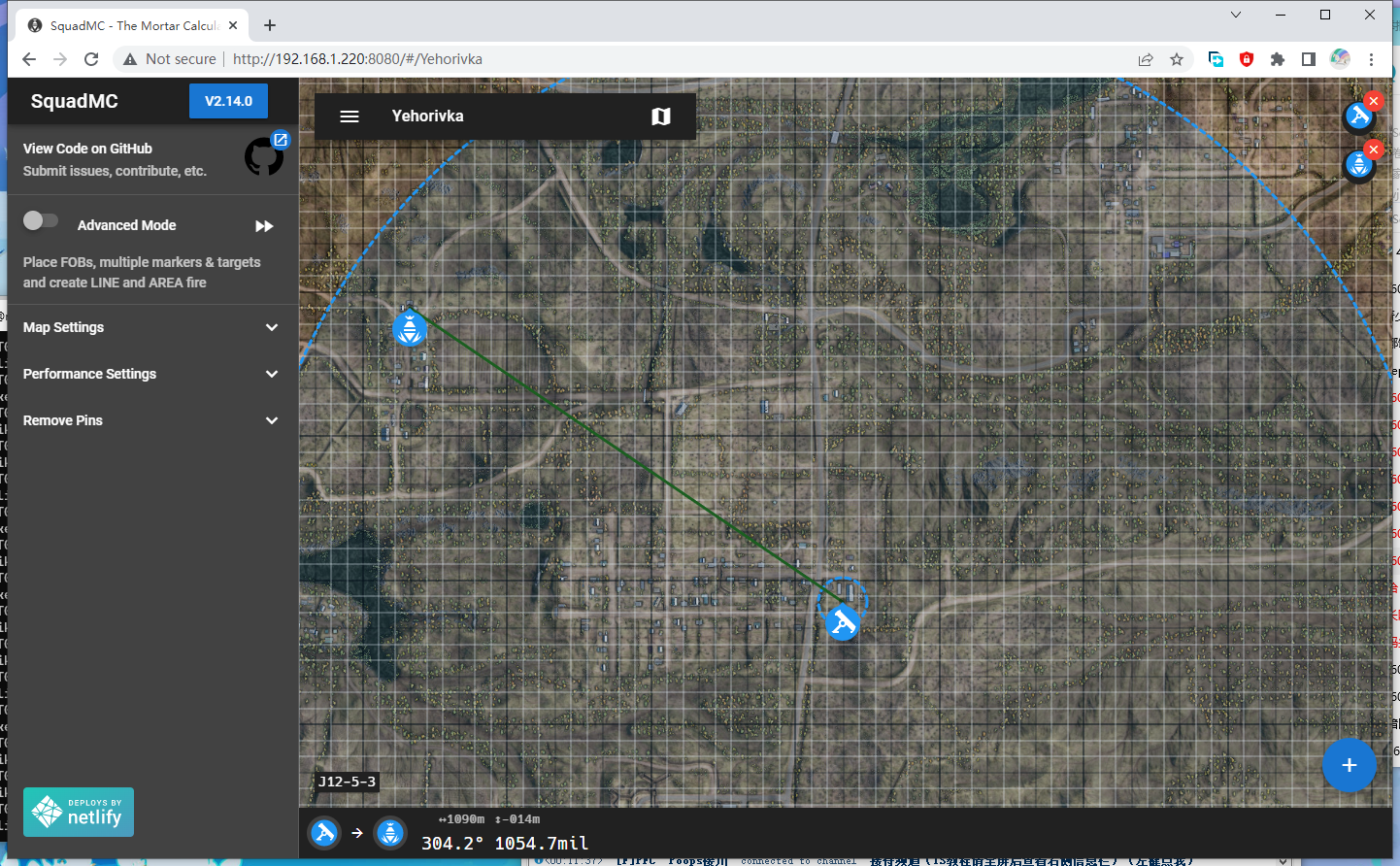Toggle Advanced Mode switch
Screen dimensions: 1400x866
pyautogui.click(x=41, y=221)
